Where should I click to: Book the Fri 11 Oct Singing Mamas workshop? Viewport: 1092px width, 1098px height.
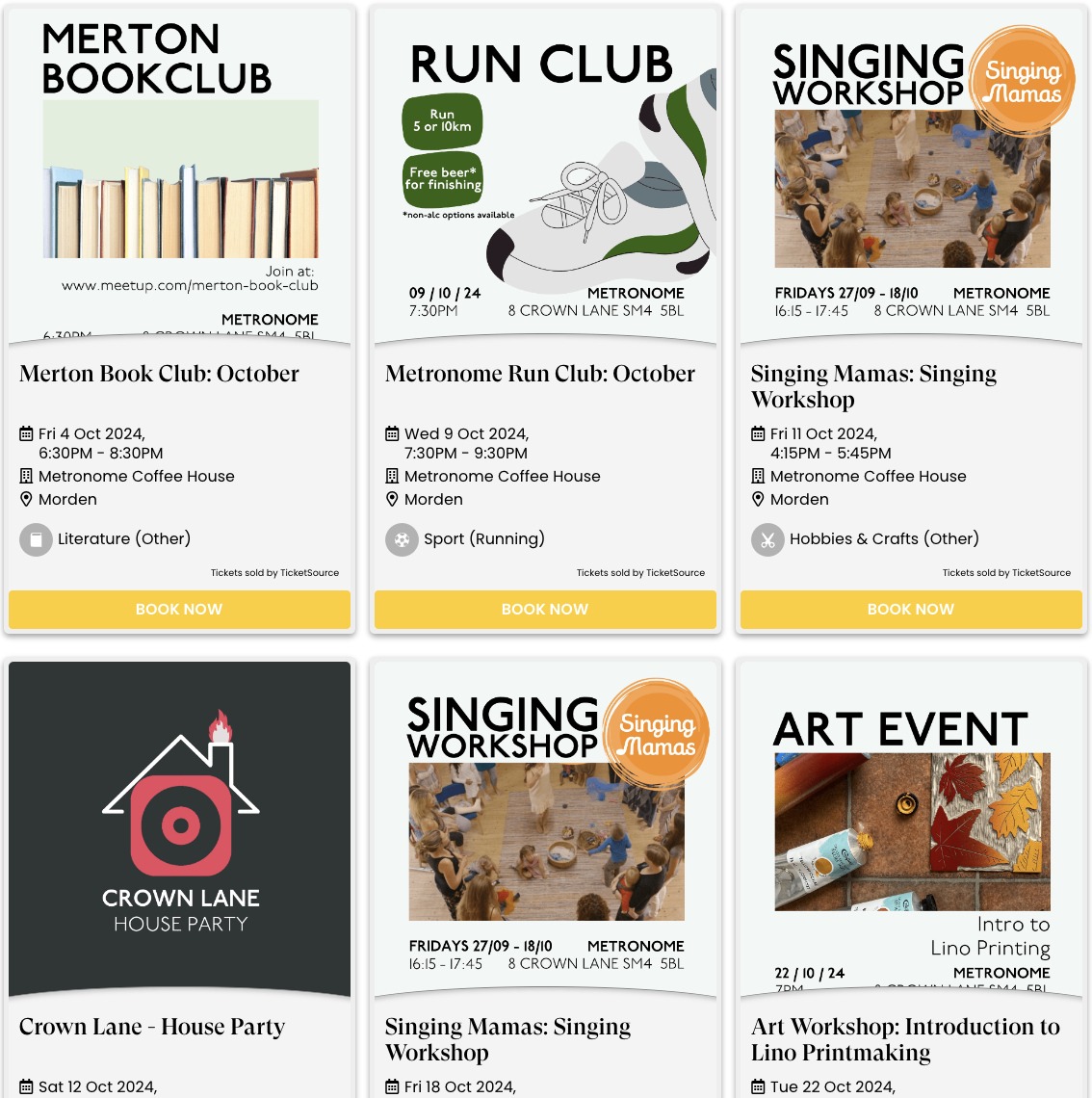[x=911, y=609]
